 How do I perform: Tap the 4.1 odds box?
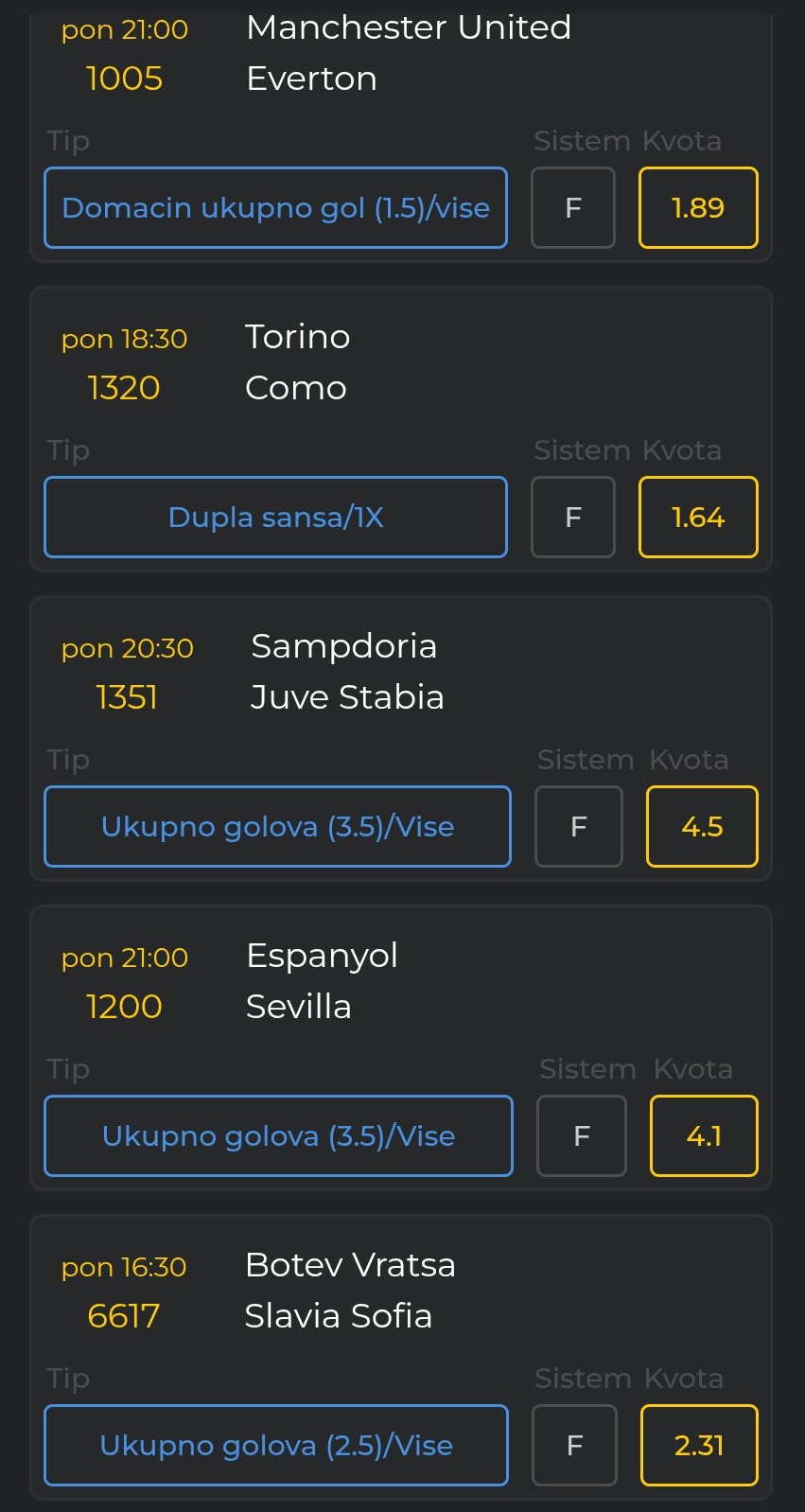point(704,1136)
